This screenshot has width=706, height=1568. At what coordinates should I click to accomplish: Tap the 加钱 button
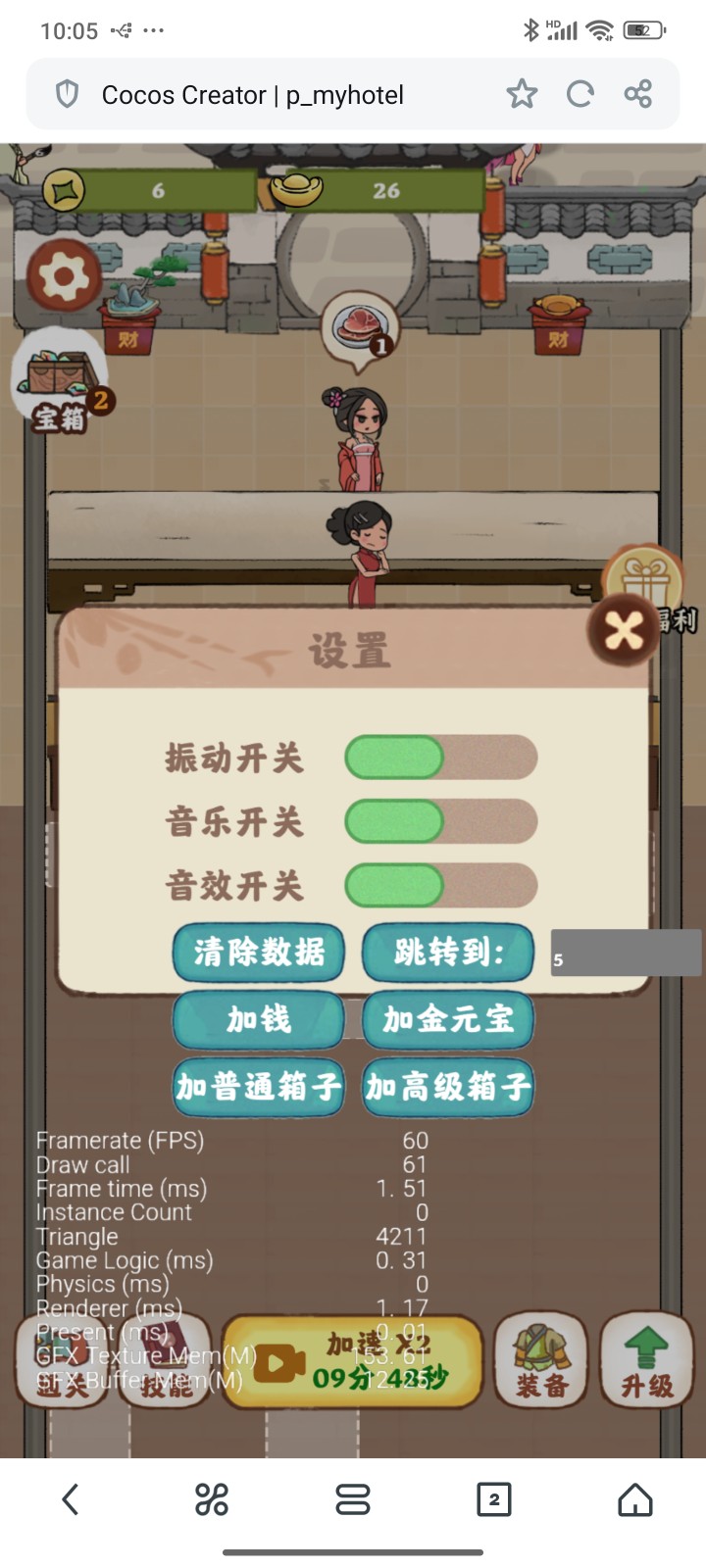pos(259,1019)
